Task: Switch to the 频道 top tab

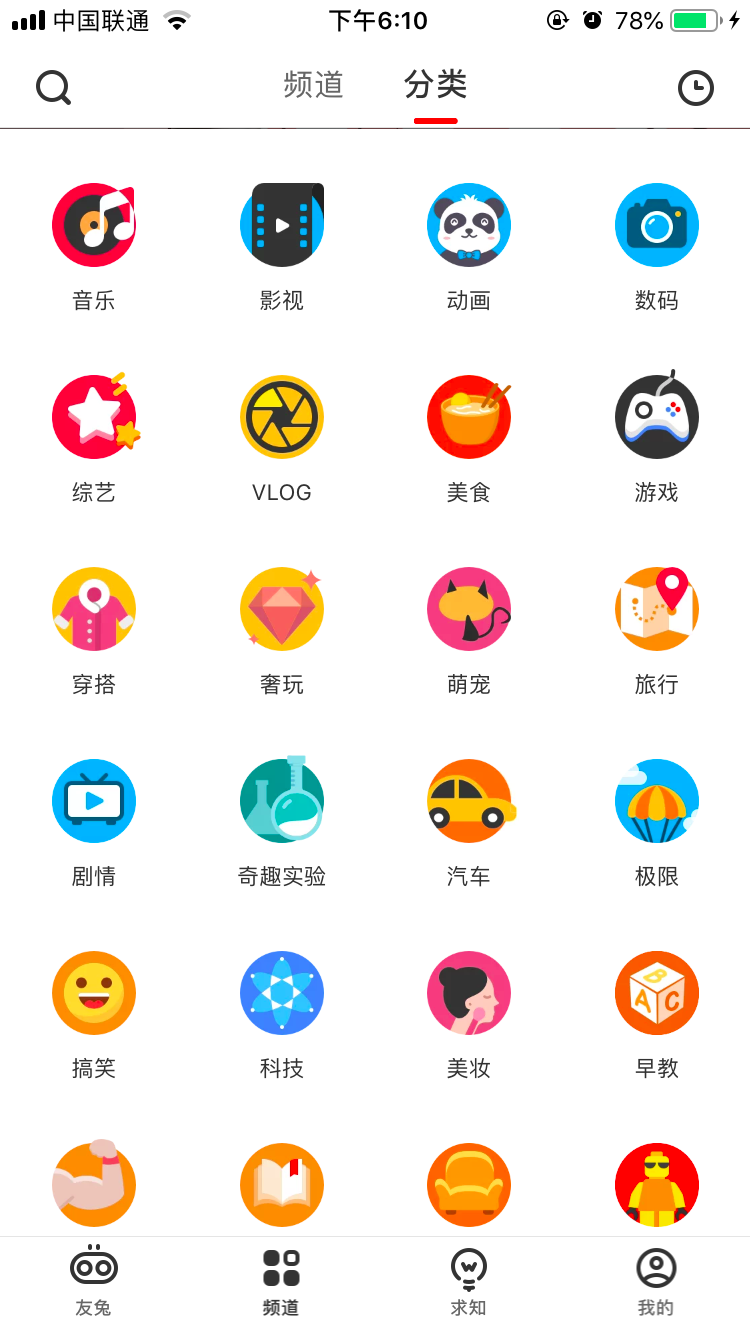Action: tap(314, 85)
